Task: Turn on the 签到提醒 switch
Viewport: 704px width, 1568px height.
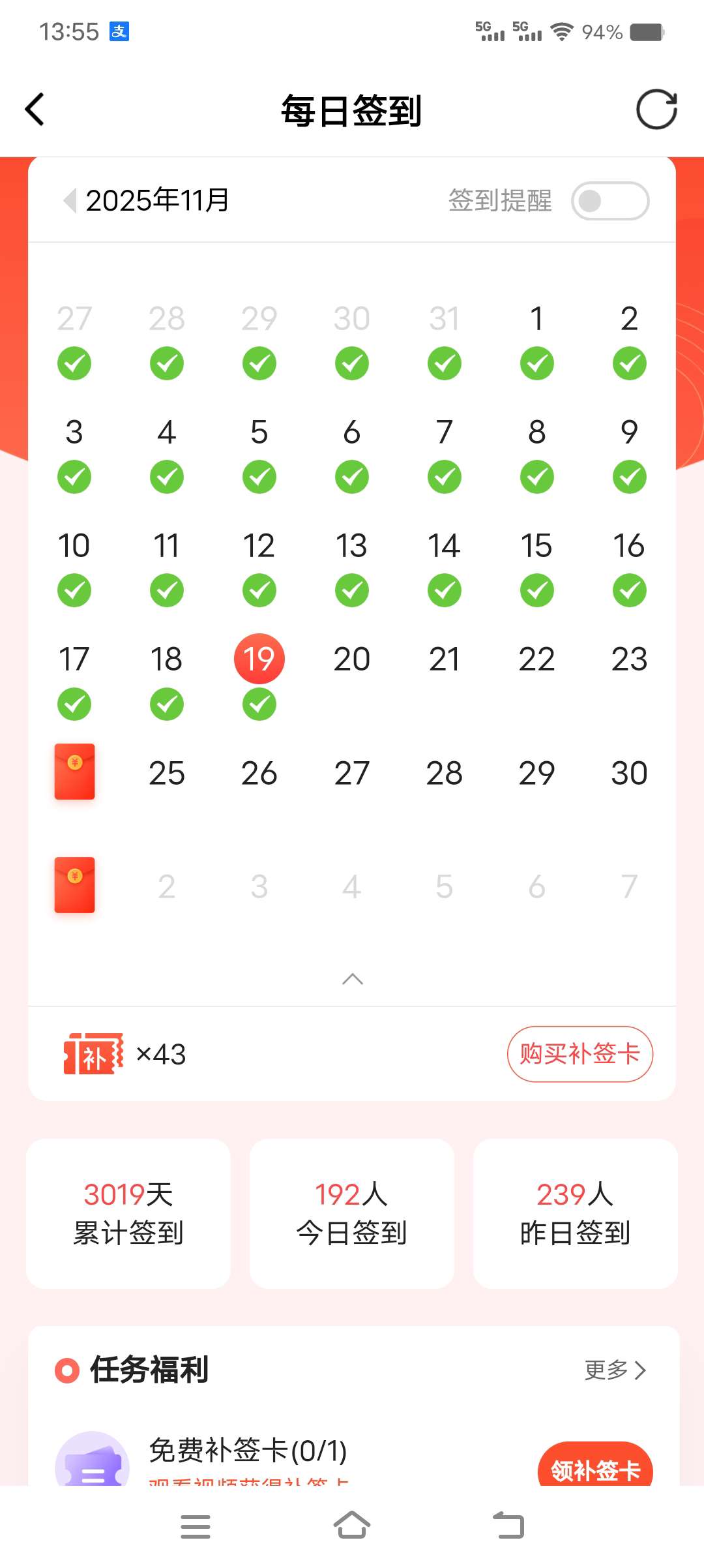Action: (609, 201)
